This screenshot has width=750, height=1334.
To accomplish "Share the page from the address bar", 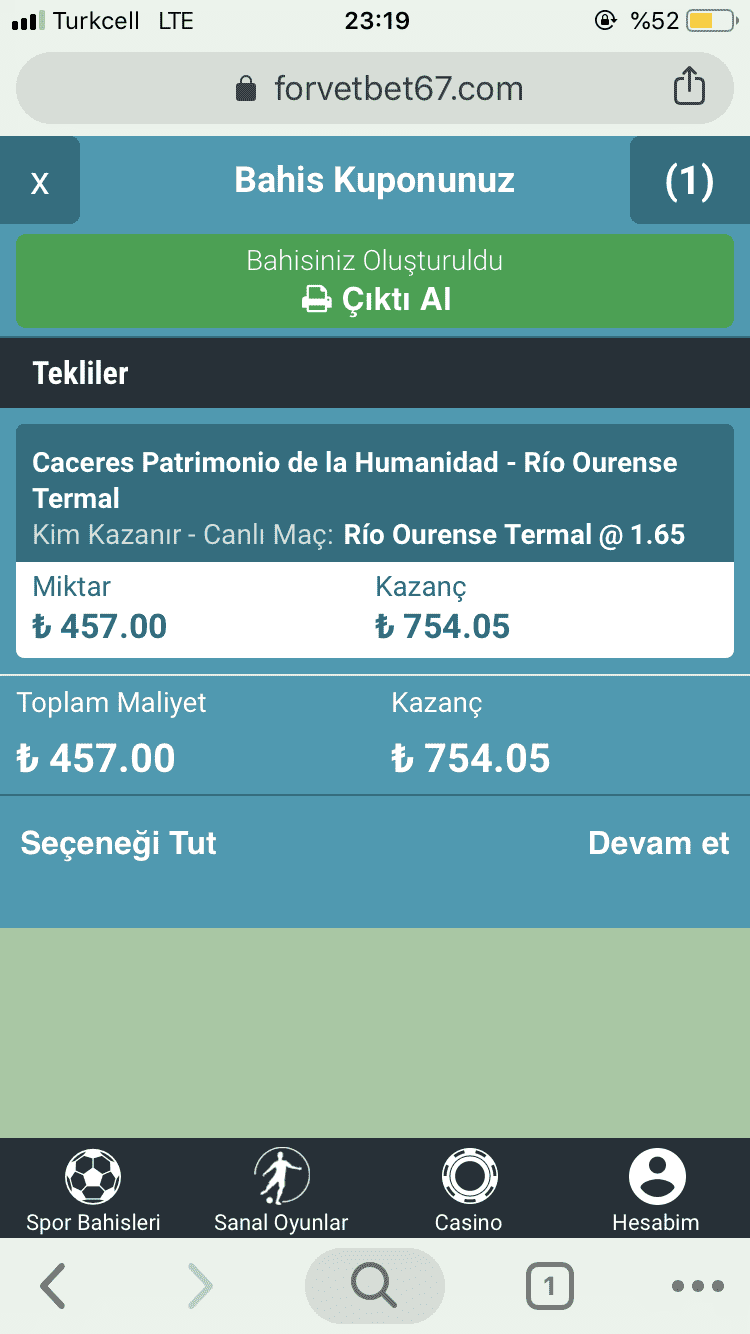I will tap(689, 87).
